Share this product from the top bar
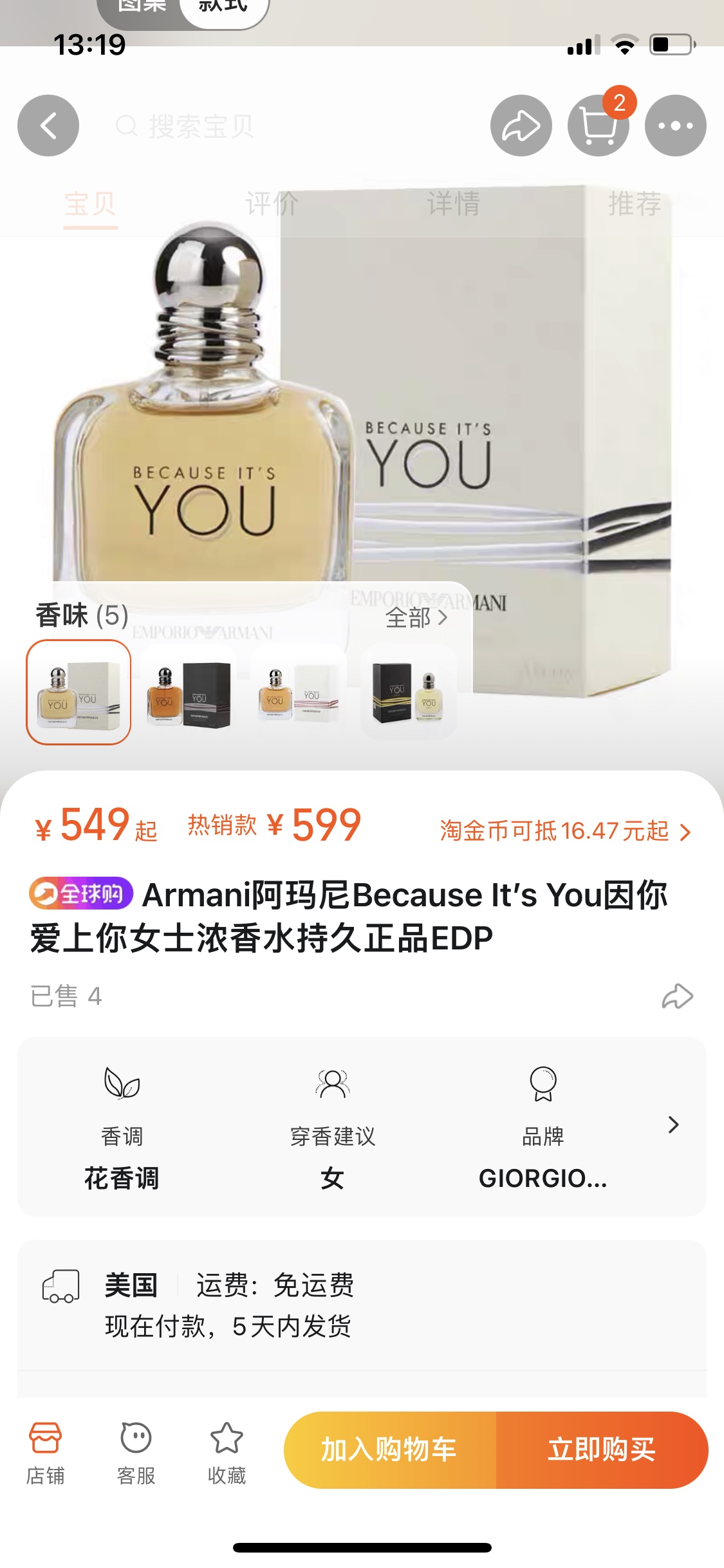The height and width of the screenshot is (1568, 724). [521, 126]
